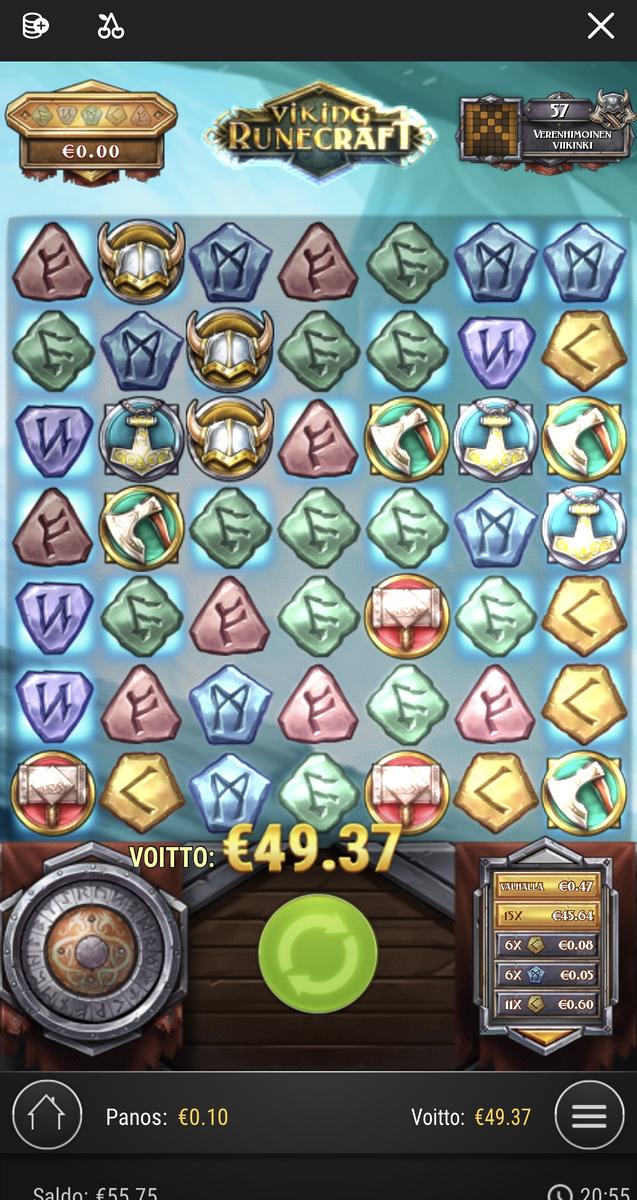Image resolution: width=637 pixels, height=1200 pixels.
Task: Go to the home lobby
Action: [46, 1116]
